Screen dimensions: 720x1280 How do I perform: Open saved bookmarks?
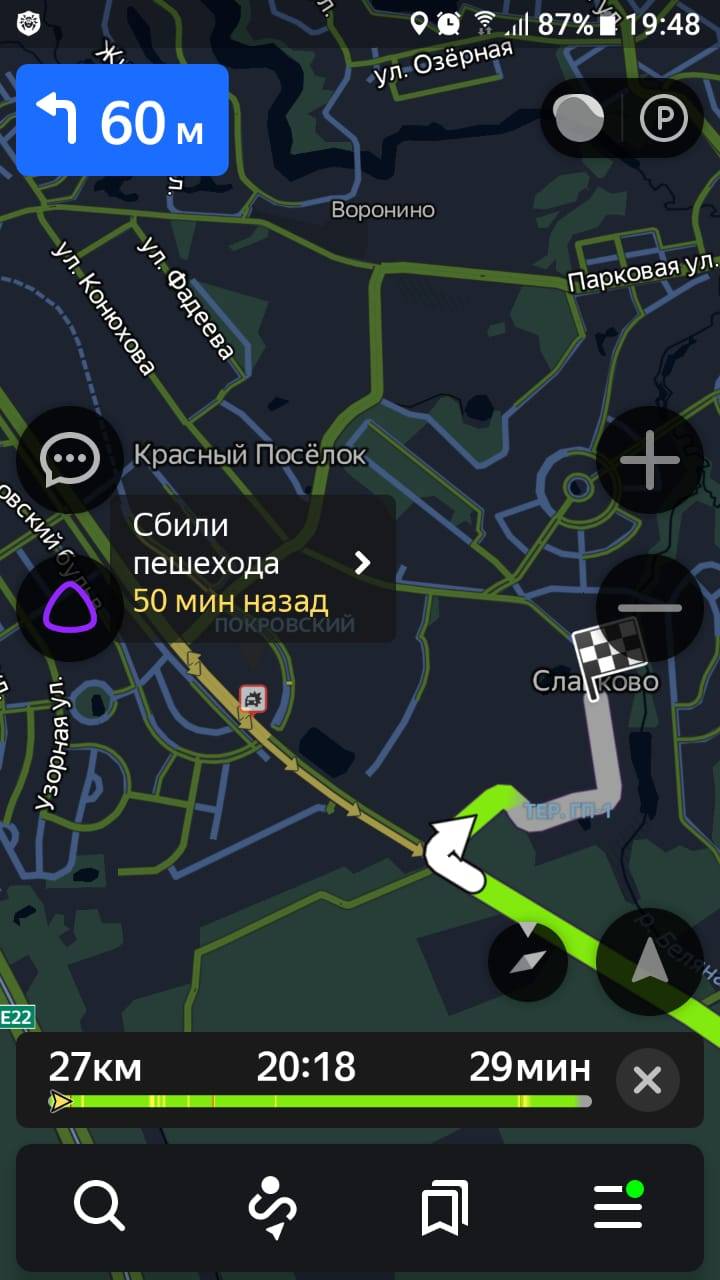[445, 1207]
